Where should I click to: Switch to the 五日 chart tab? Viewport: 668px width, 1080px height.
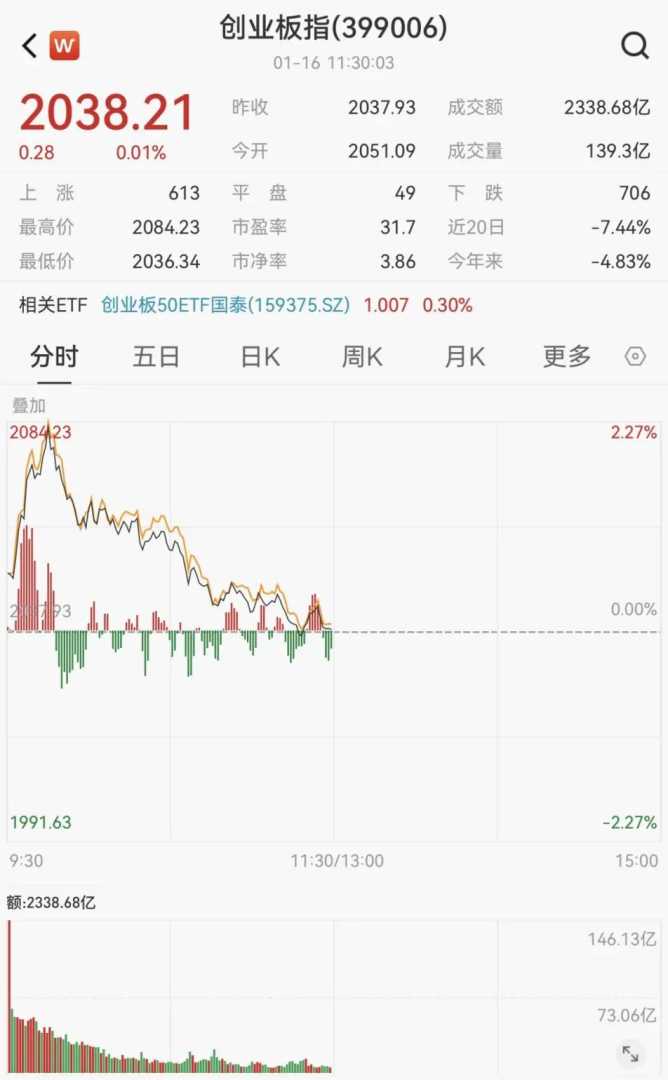(x=156, y=357)
